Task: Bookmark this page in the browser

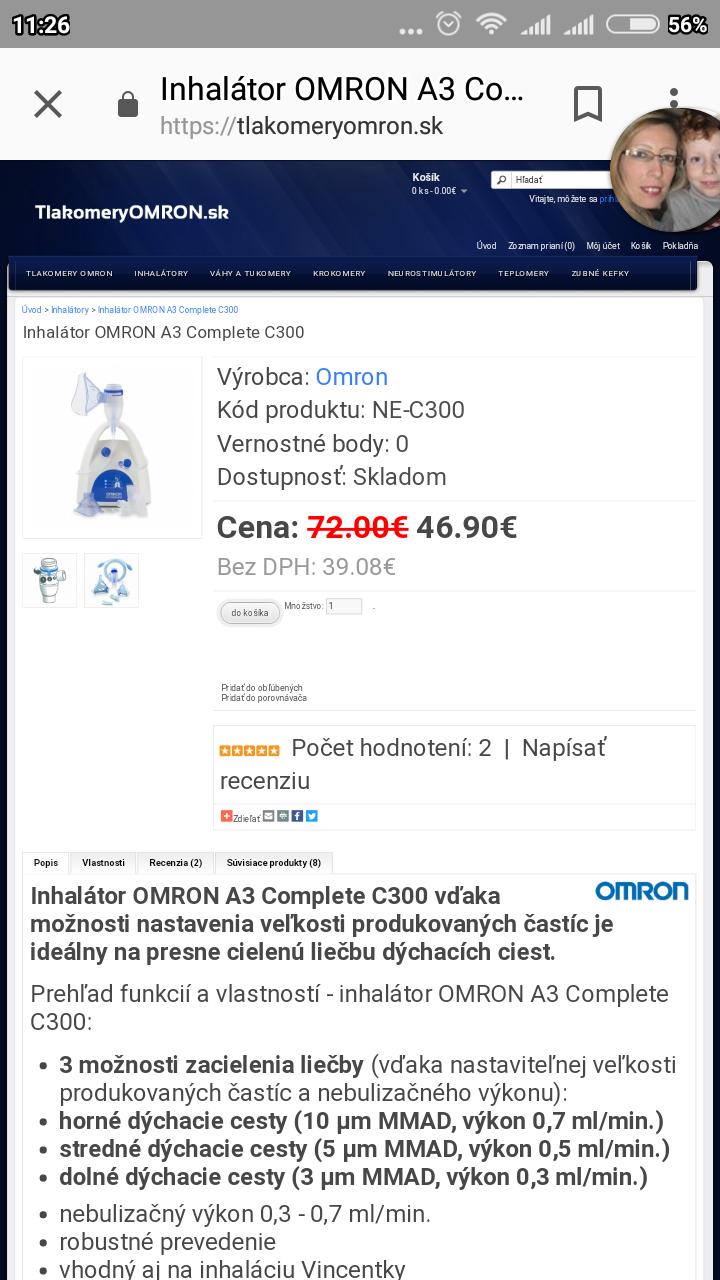Action: click(587, 104)
